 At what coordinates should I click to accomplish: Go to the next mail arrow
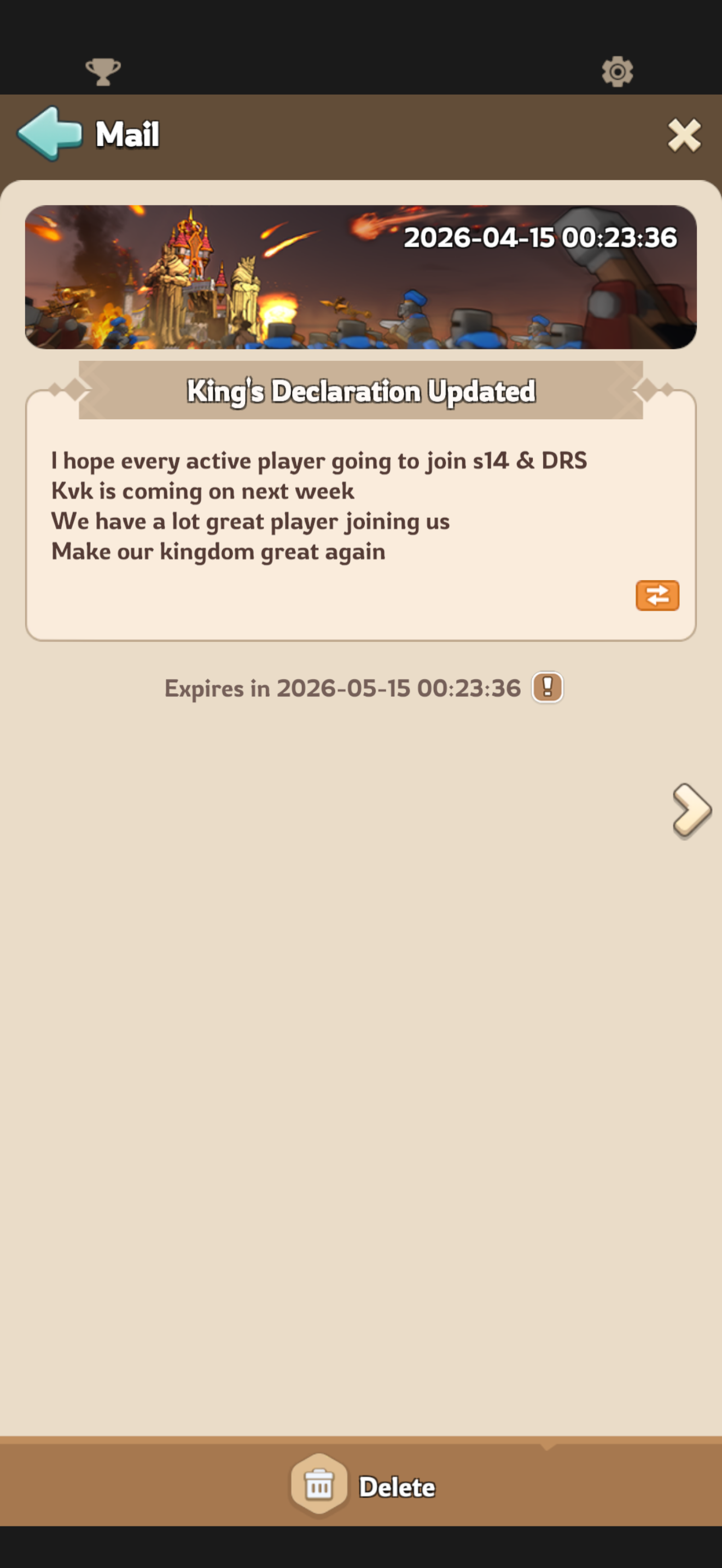(691, 810)
